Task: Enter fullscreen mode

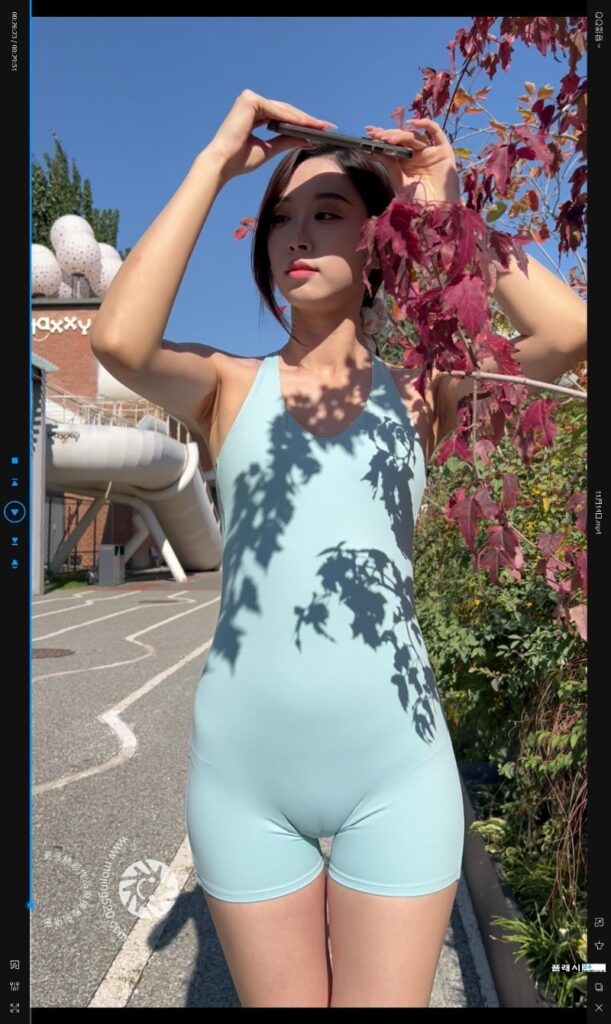Action: click(x=14, y=1007)
